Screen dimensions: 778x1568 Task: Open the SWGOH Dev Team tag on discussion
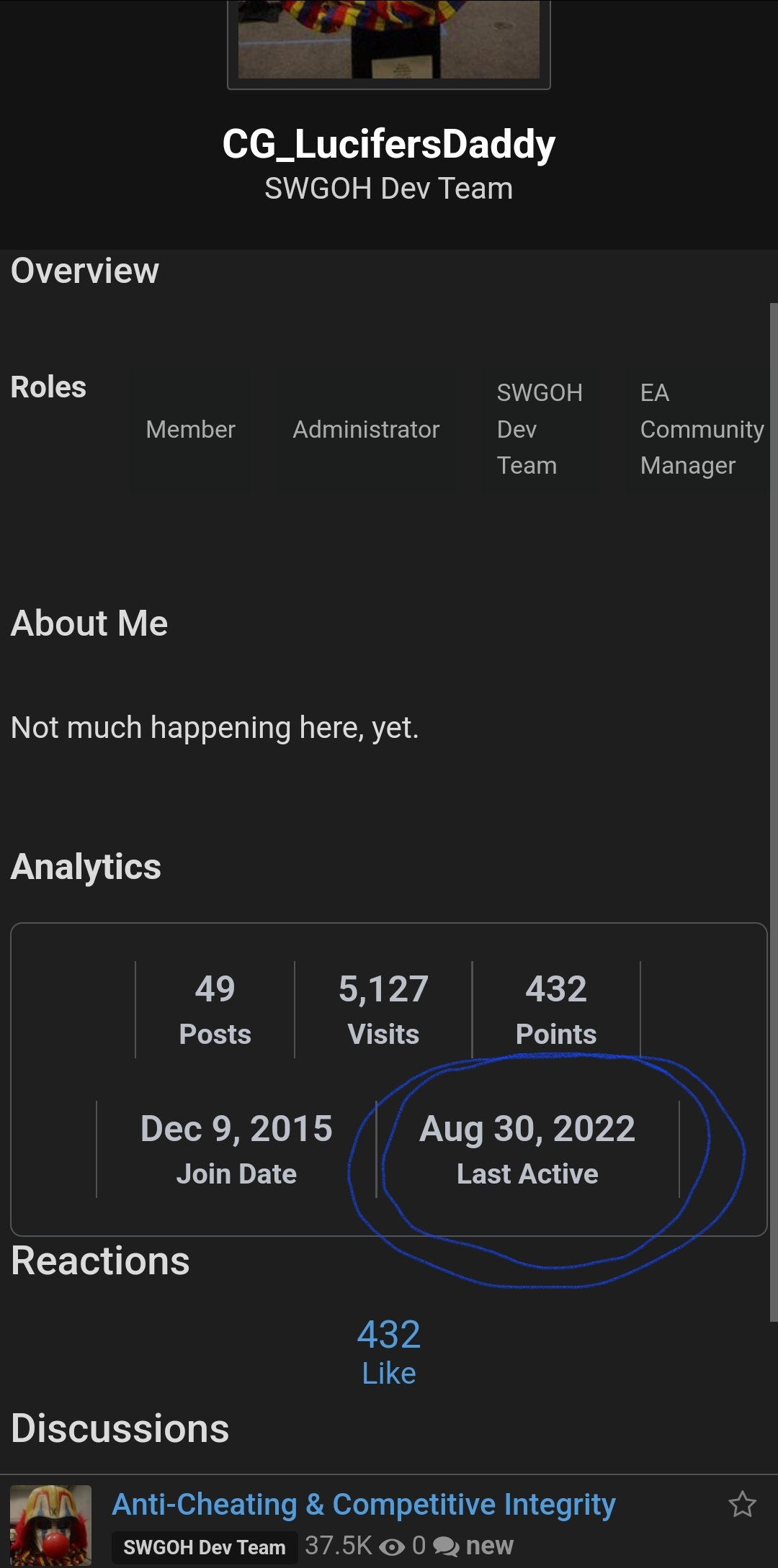(205, 1546)
